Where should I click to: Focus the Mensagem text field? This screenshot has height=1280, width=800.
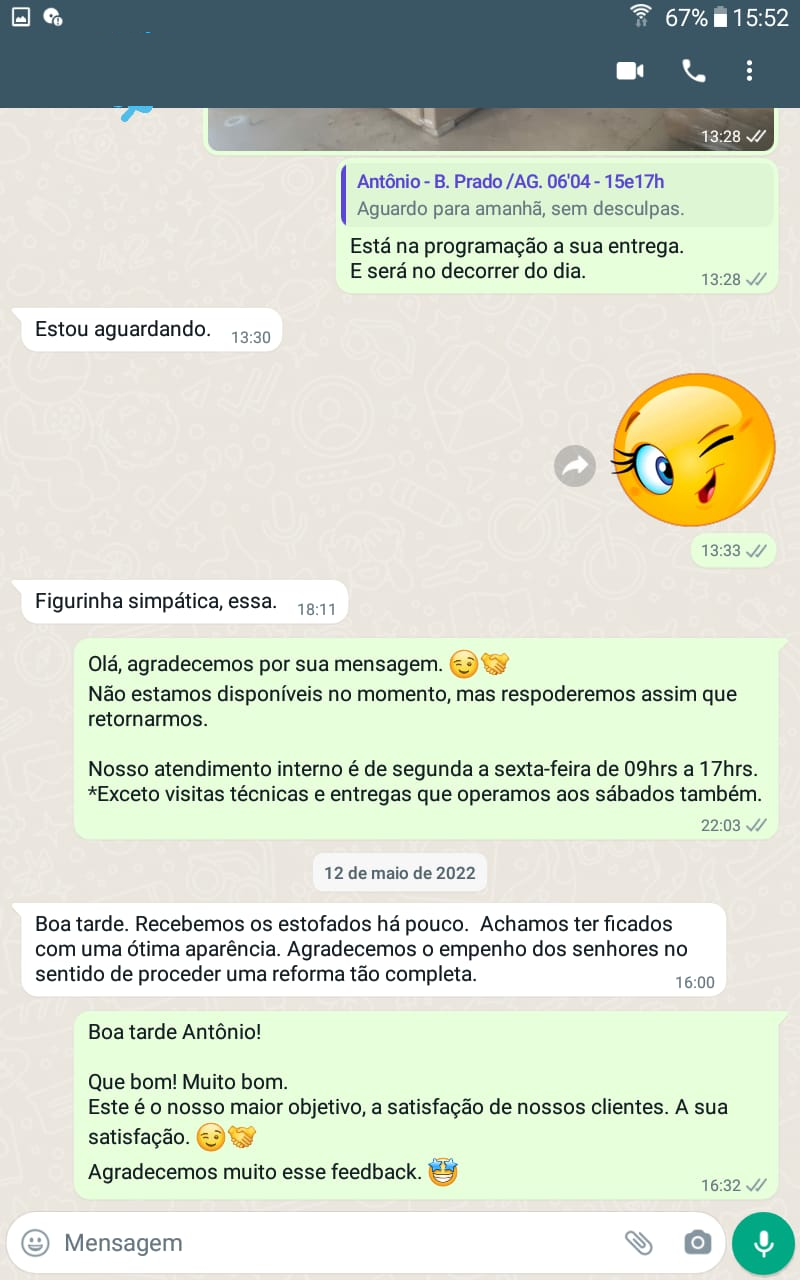pos(330,1243)
